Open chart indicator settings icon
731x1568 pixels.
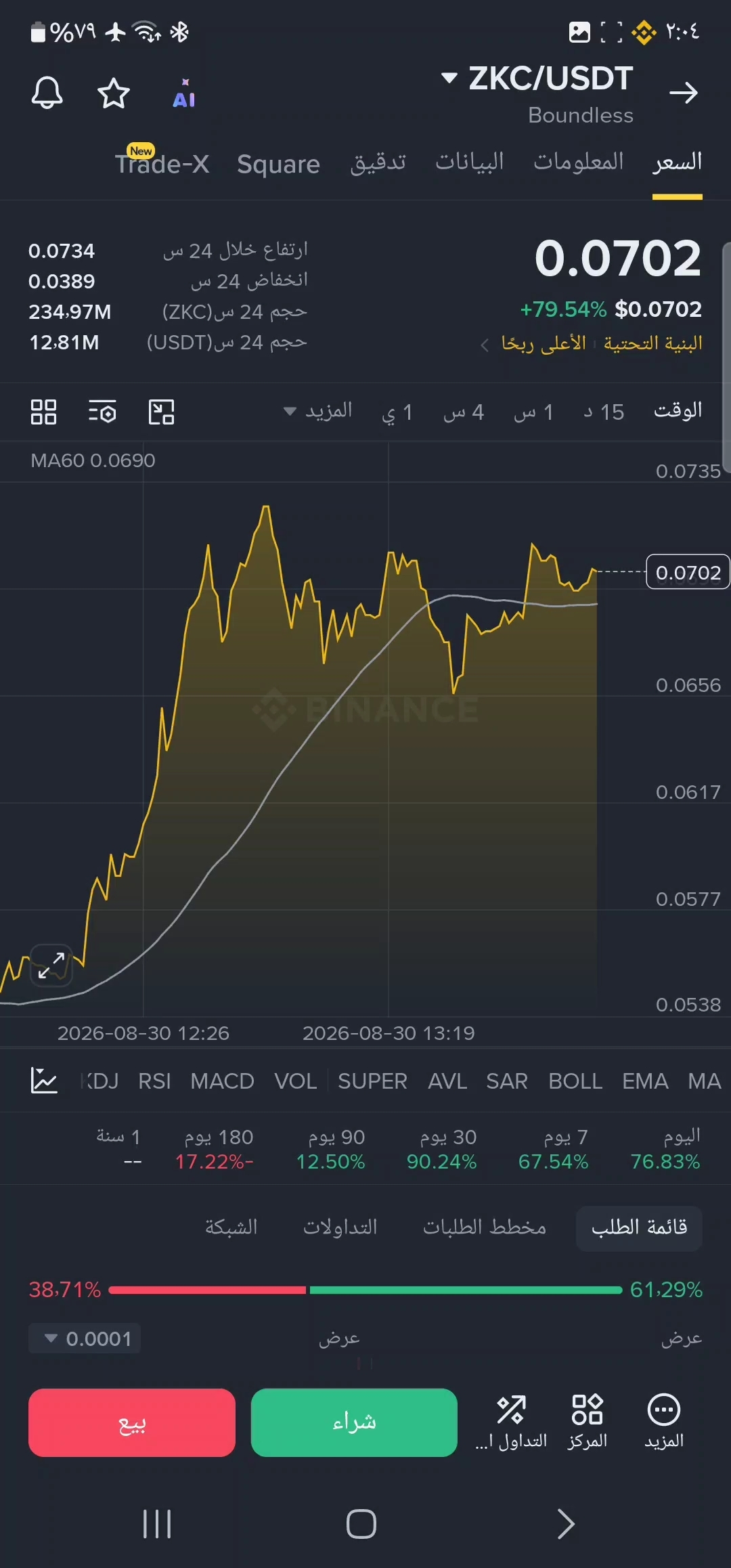(102, 412)
